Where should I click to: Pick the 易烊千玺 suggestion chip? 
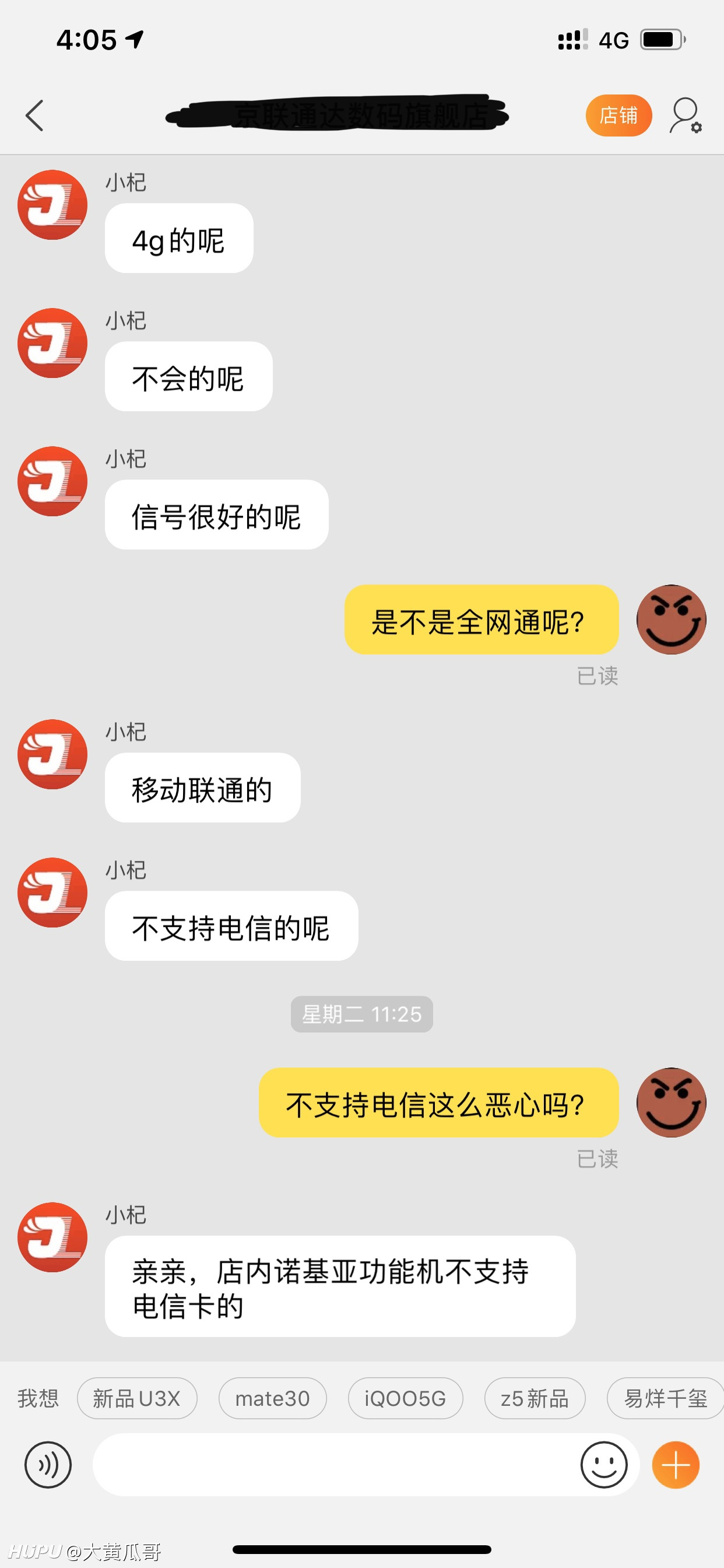666,1398
